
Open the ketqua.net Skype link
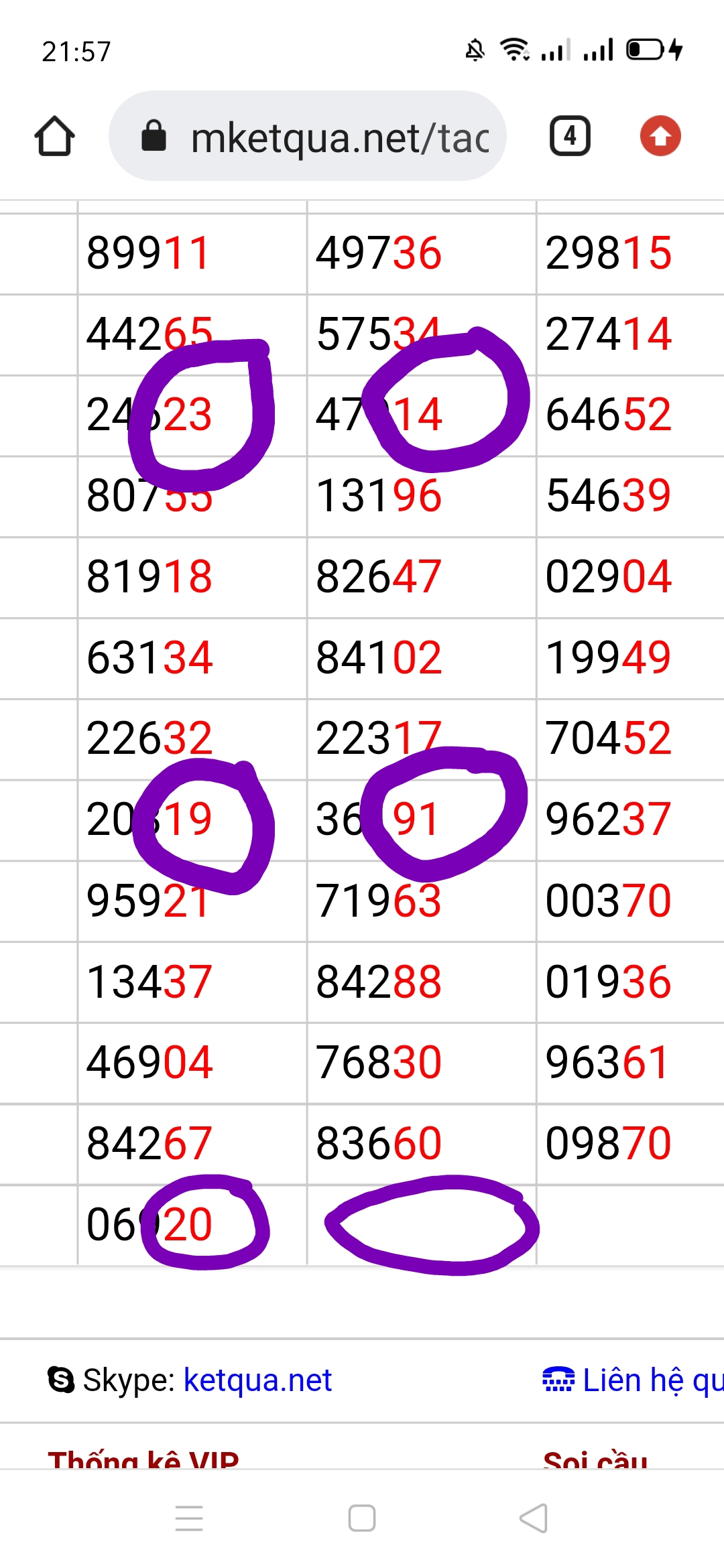pyautogui.click(x=257, y=1380)
